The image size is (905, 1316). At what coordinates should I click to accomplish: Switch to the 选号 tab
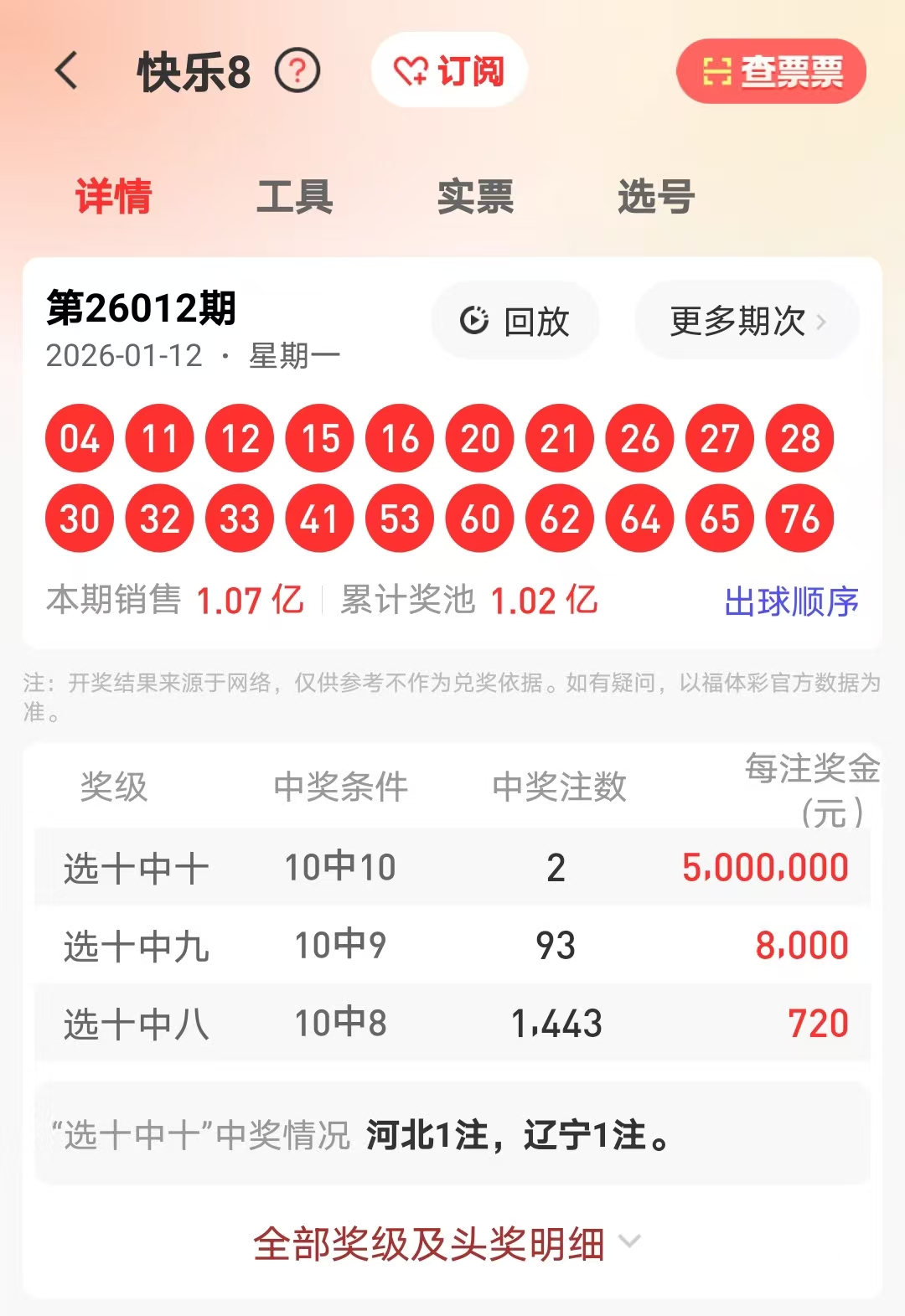tap(656, 197)
